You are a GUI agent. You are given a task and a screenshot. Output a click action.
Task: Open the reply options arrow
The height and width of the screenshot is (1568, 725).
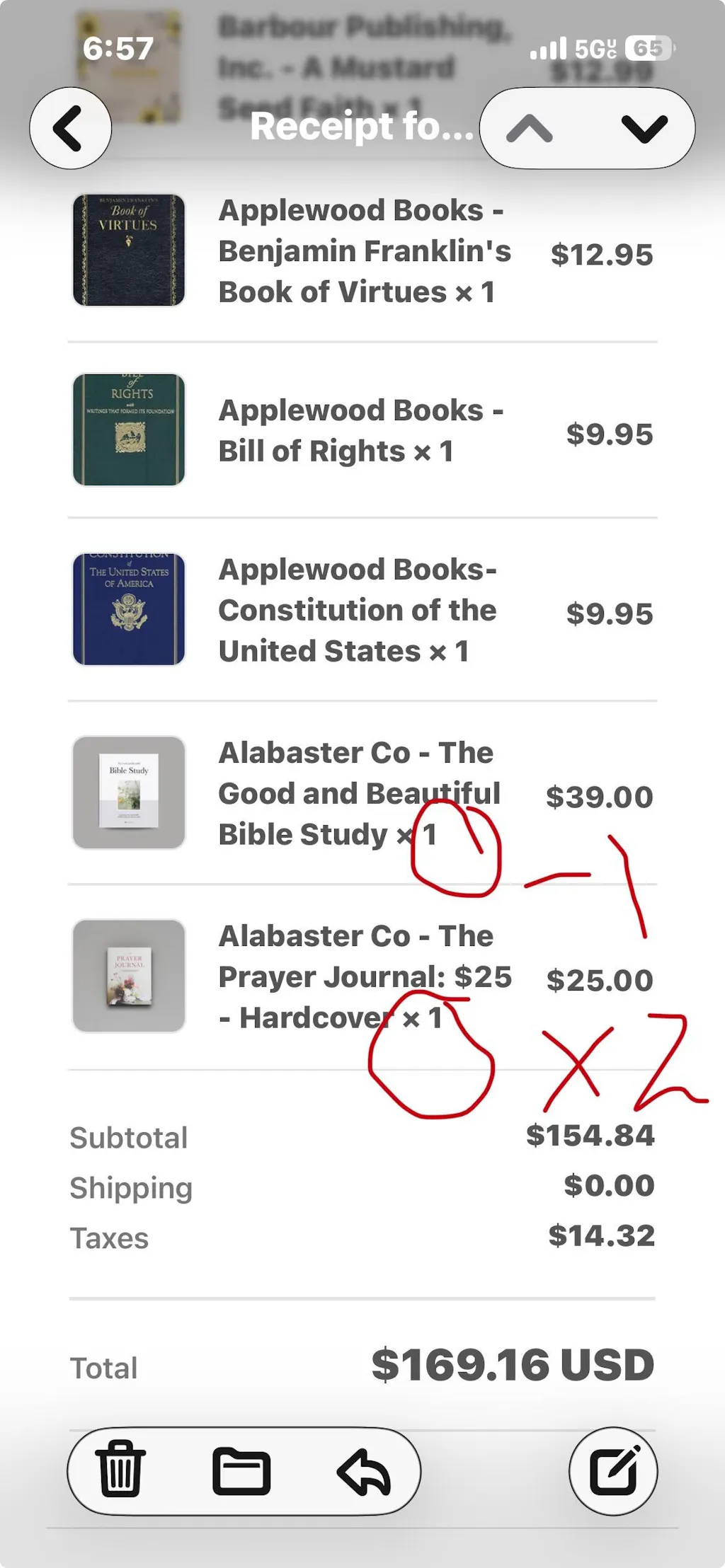(364, 1472)
